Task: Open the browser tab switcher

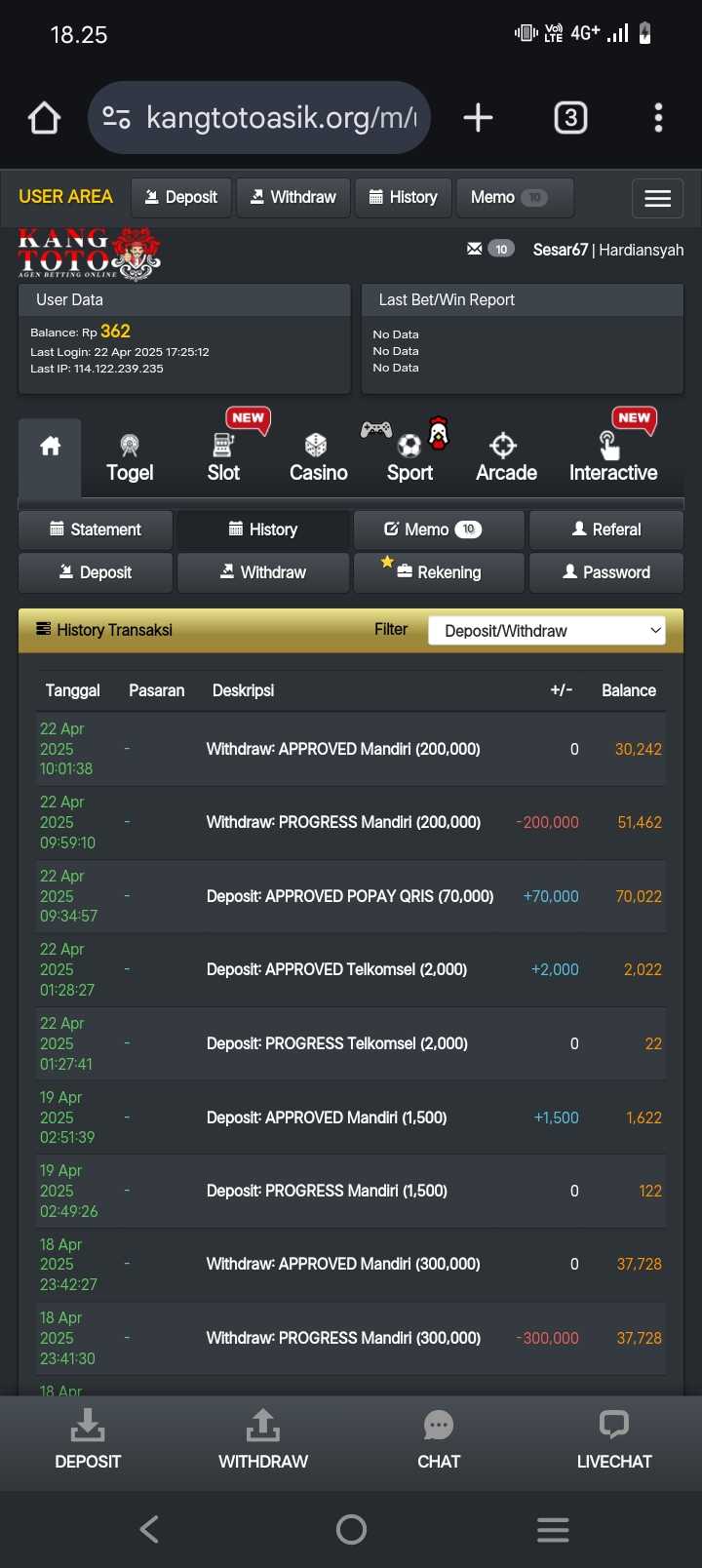Action: [x=570, y=118]
